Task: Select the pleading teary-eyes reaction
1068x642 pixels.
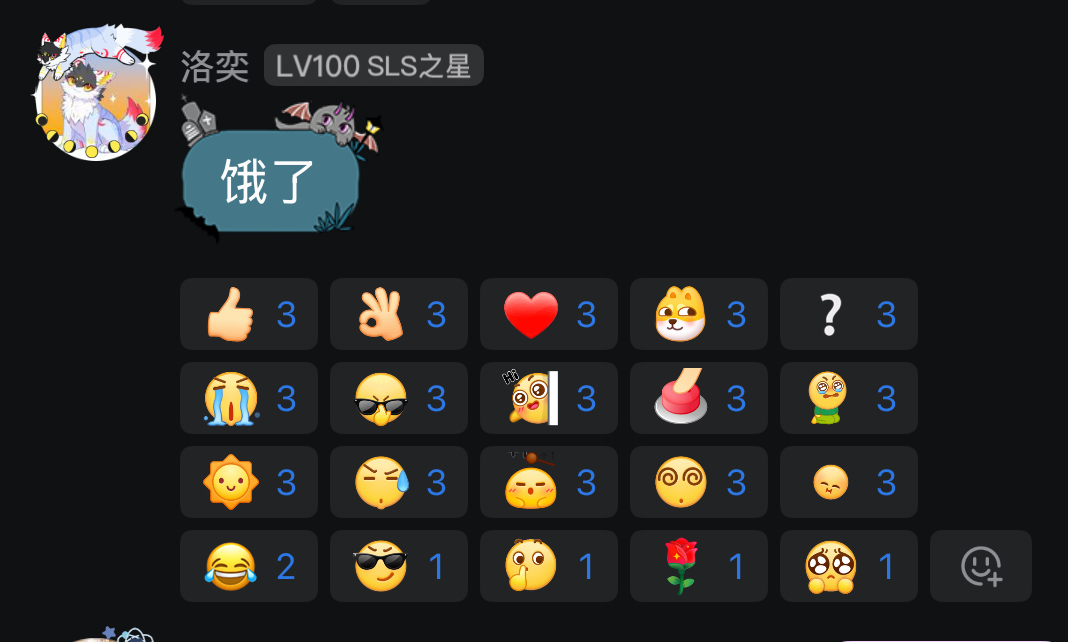Action: [848, 567]
